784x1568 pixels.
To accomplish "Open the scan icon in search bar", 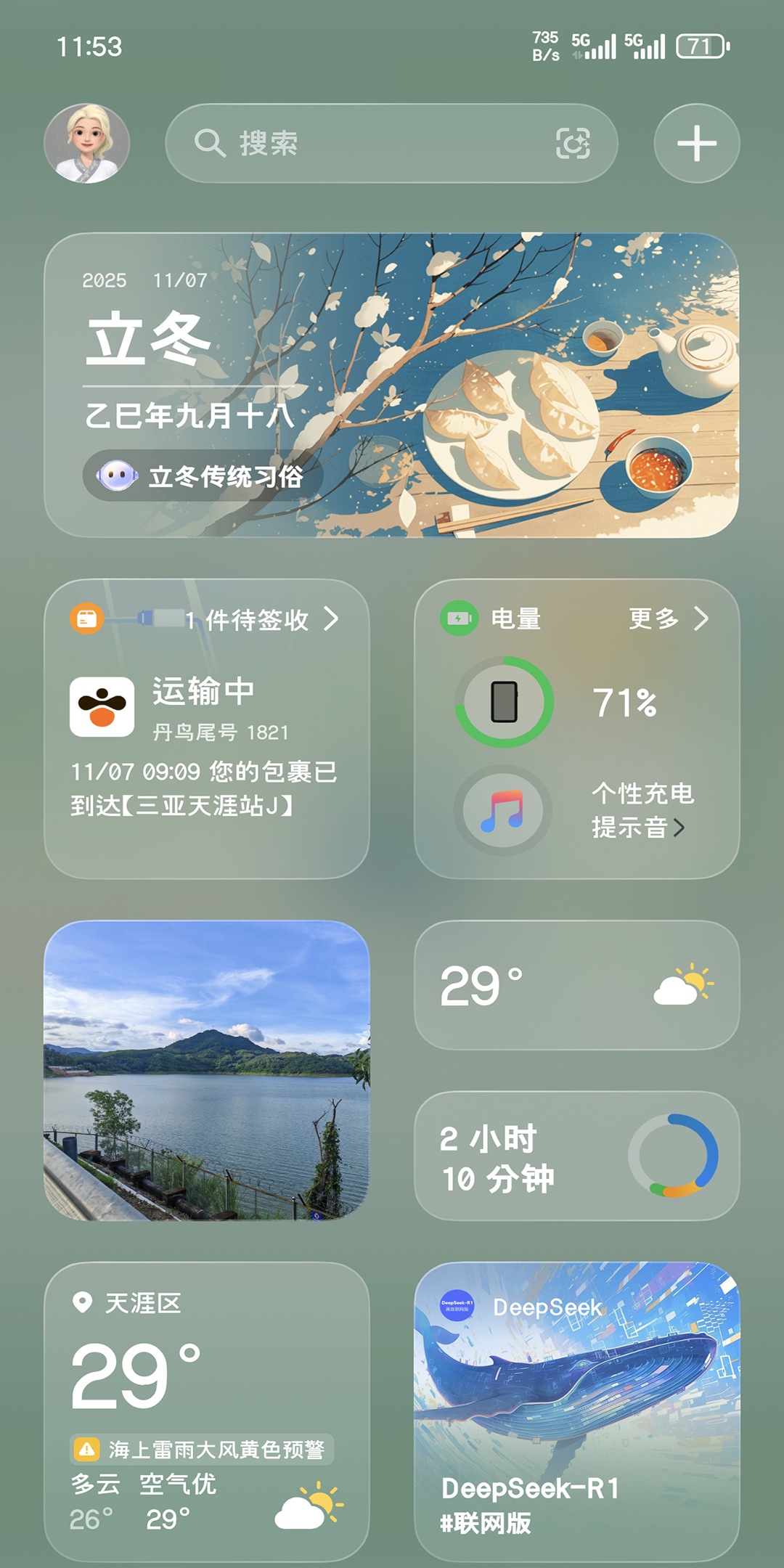I will [573, 143].
